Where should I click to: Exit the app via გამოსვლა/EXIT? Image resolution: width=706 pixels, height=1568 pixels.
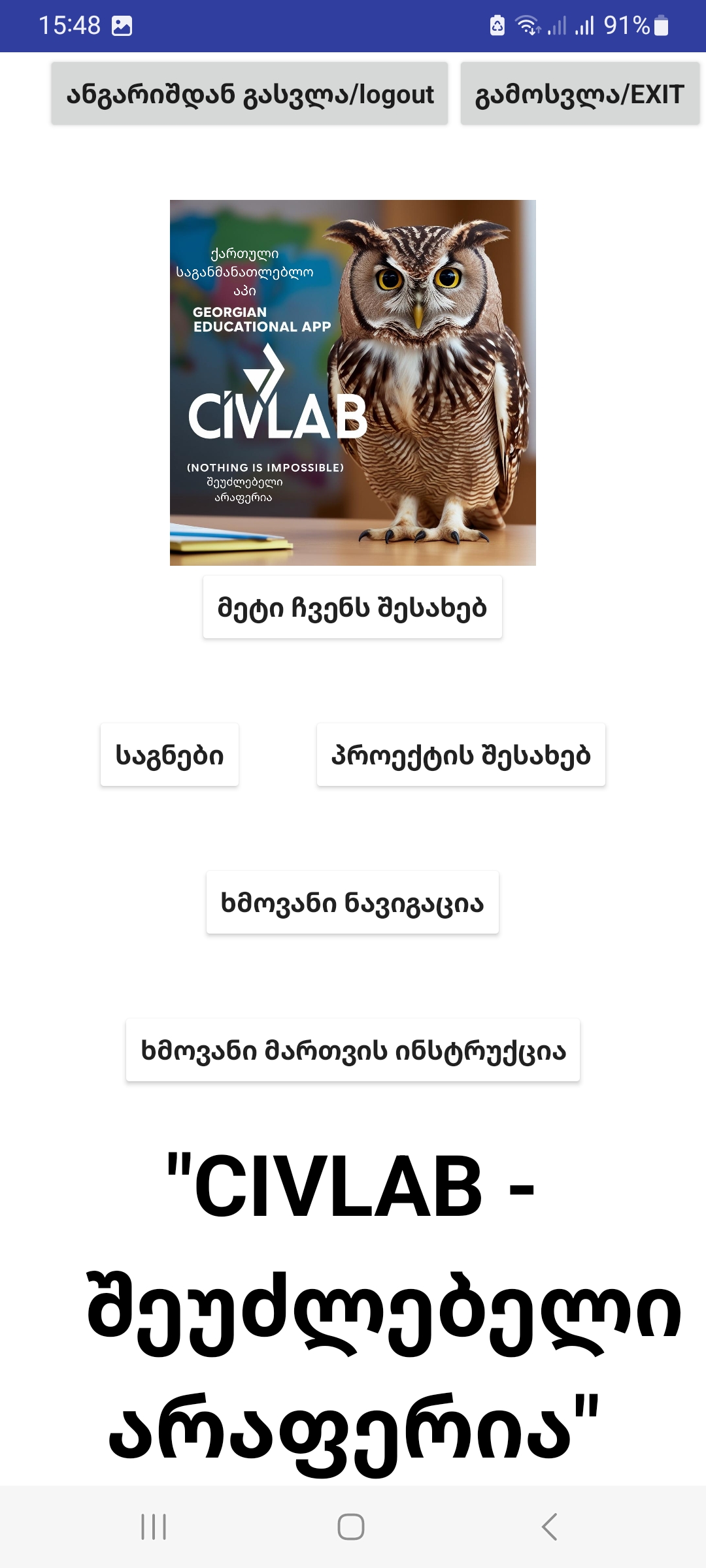point(580,93)
